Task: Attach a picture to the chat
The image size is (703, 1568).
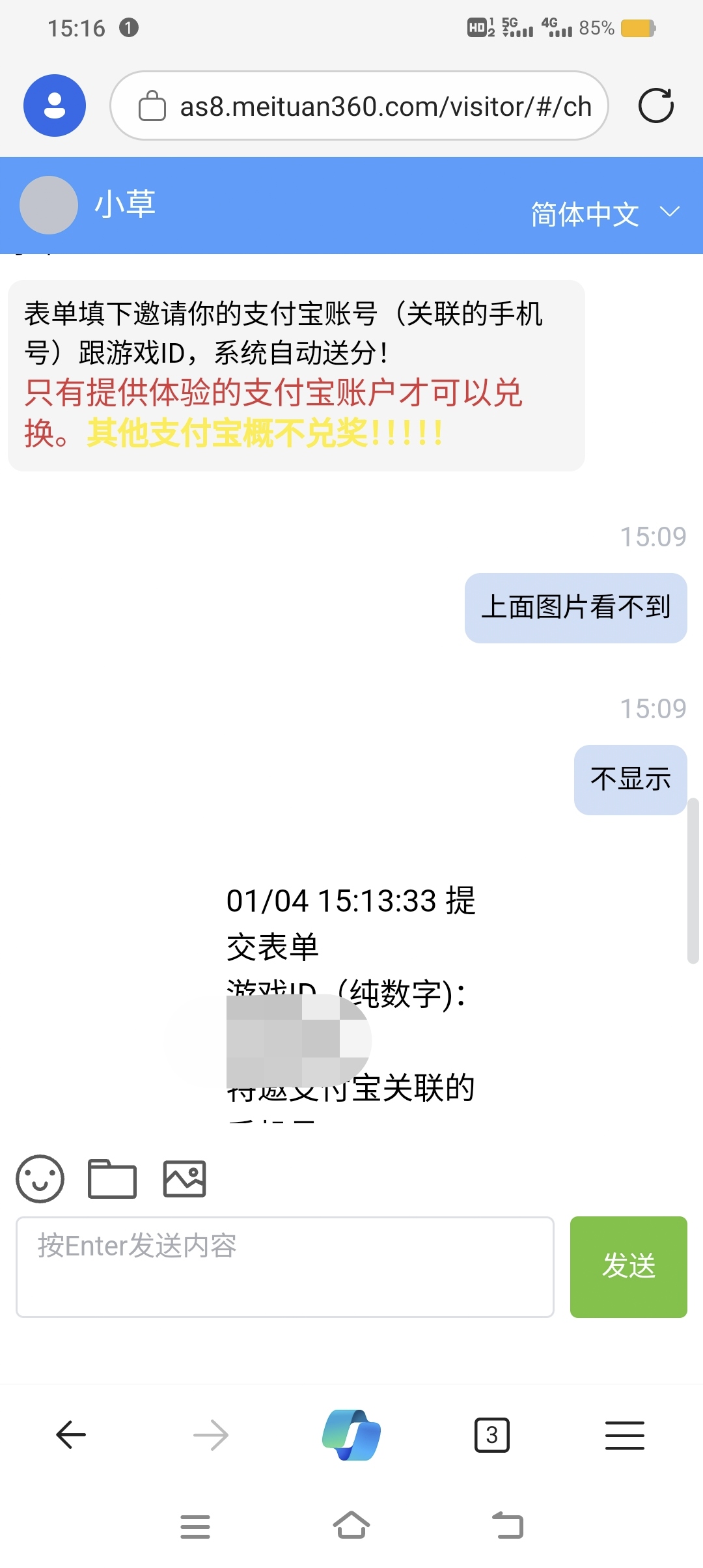Action: click(184, 1179)
